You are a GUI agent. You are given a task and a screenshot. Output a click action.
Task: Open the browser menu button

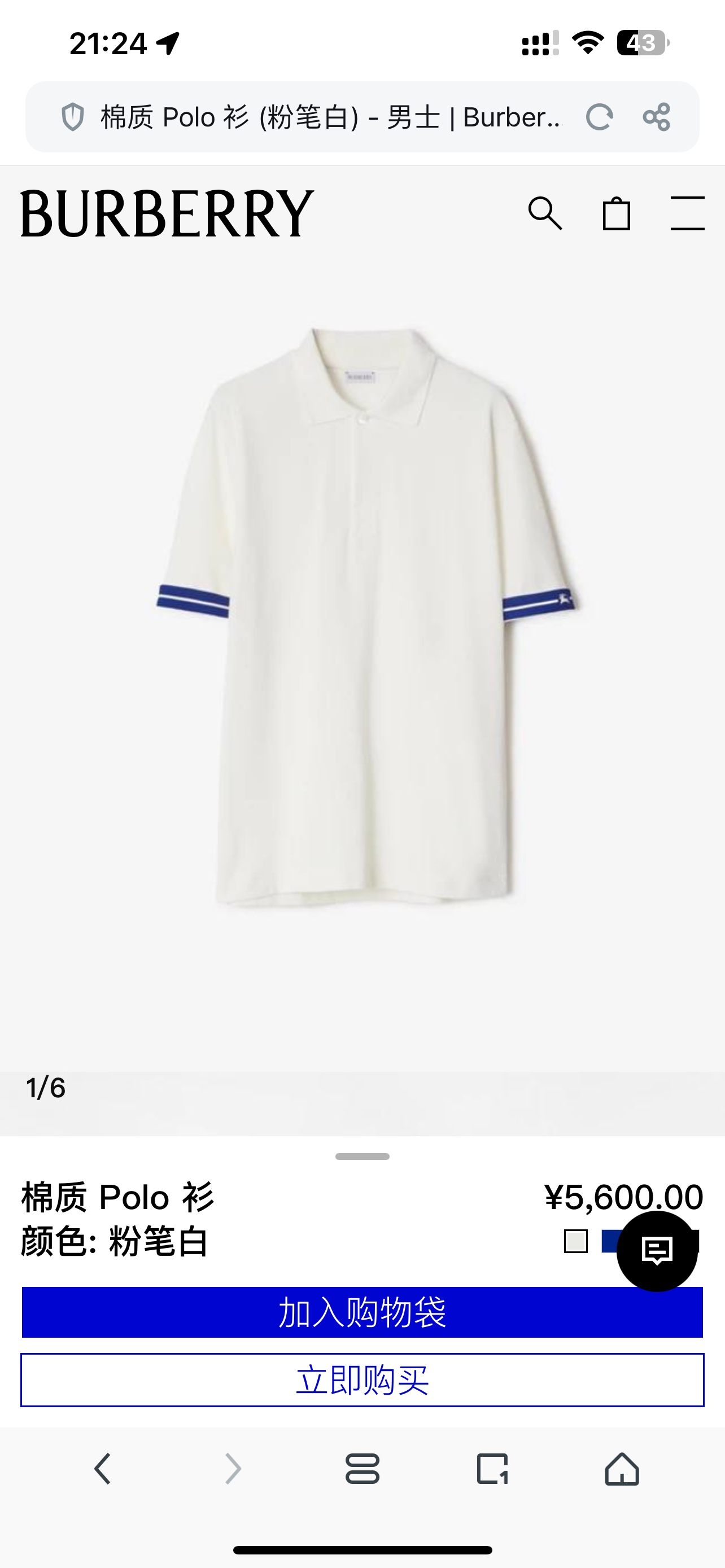[362, 1469]
